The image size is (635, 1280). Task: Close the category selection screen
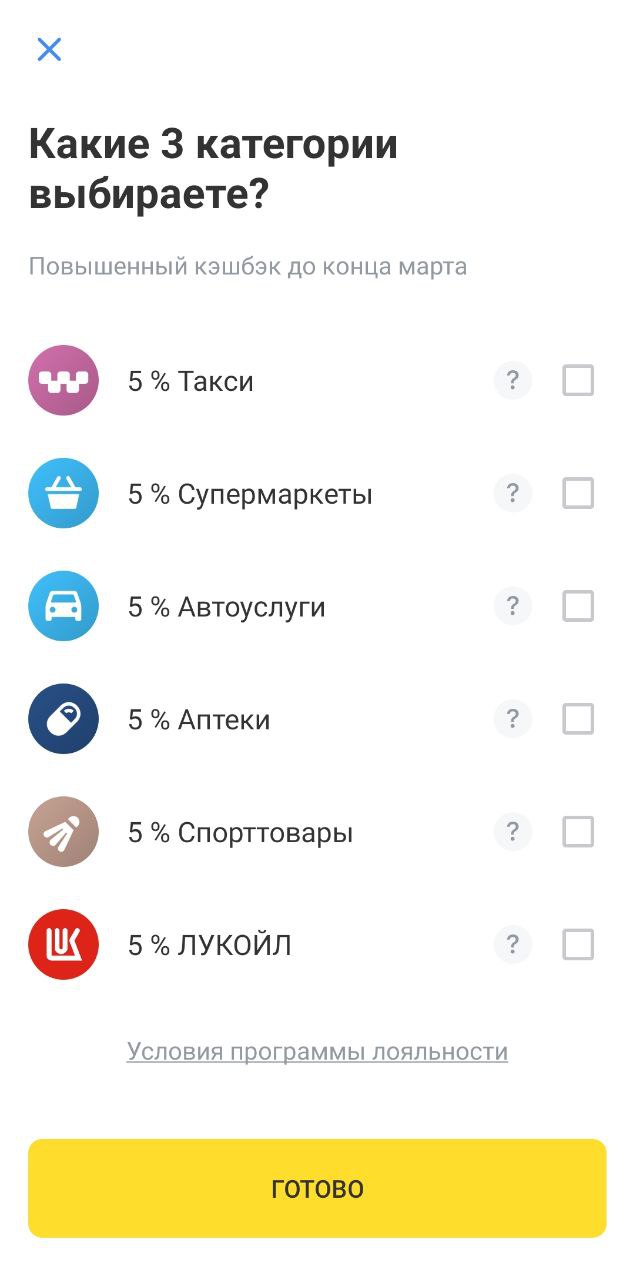pos(49,50)
